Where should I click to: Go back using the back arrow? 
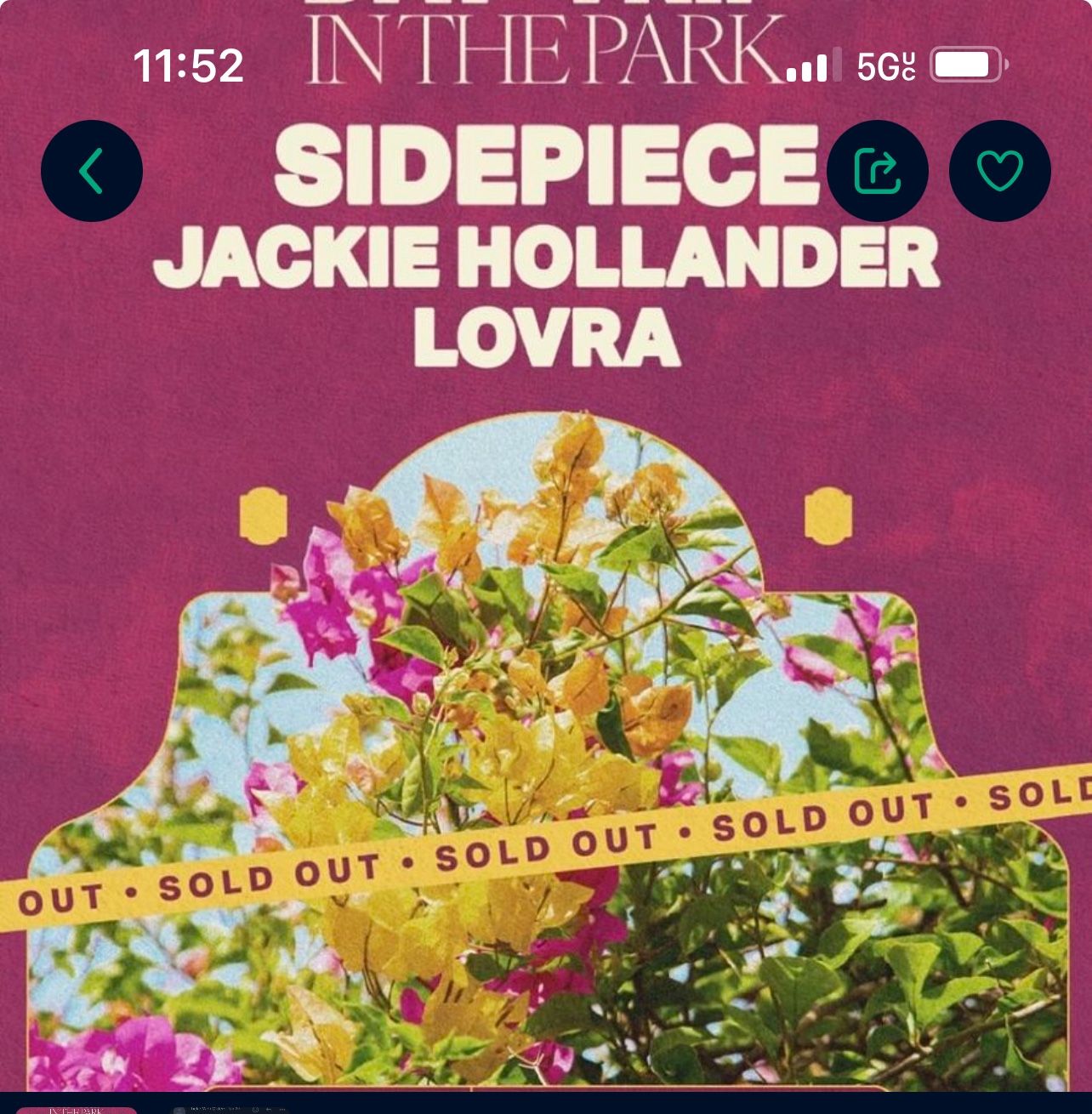91,171
